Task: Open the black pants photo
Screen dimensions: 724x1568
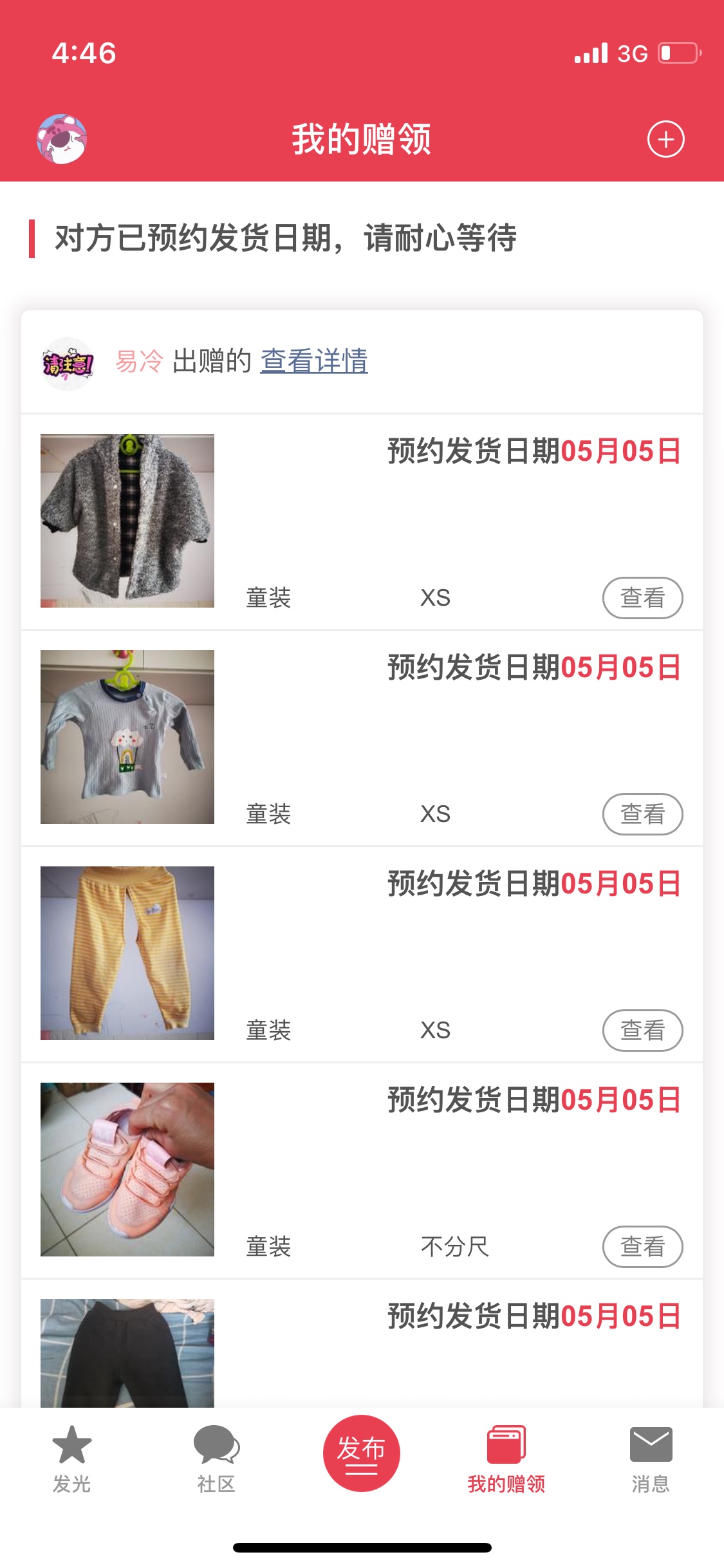Action: 127,1352
